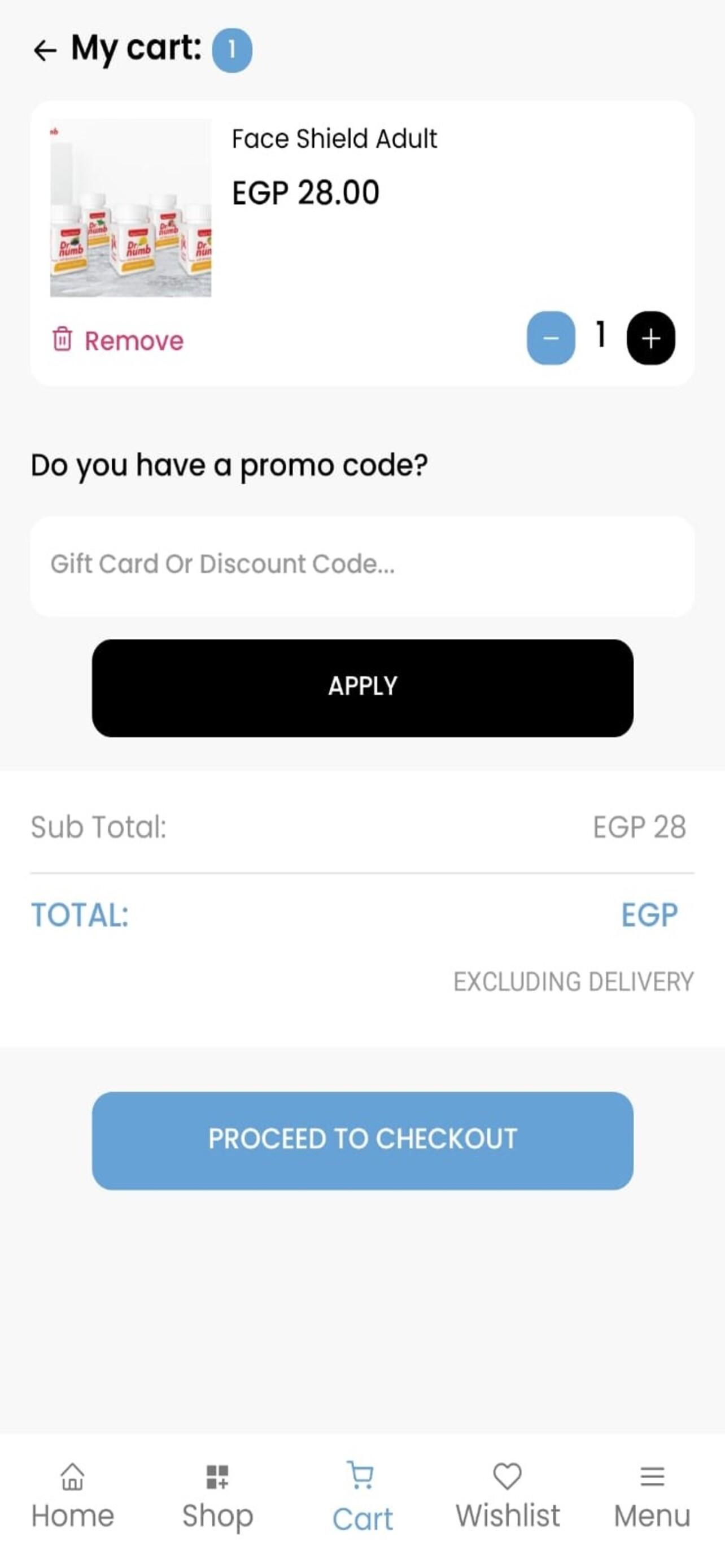Image resolution: width=725 pixels, height=1568 pixels.
Task: Focus the gift card or discount code field
Action: click(x=362, y=566)
